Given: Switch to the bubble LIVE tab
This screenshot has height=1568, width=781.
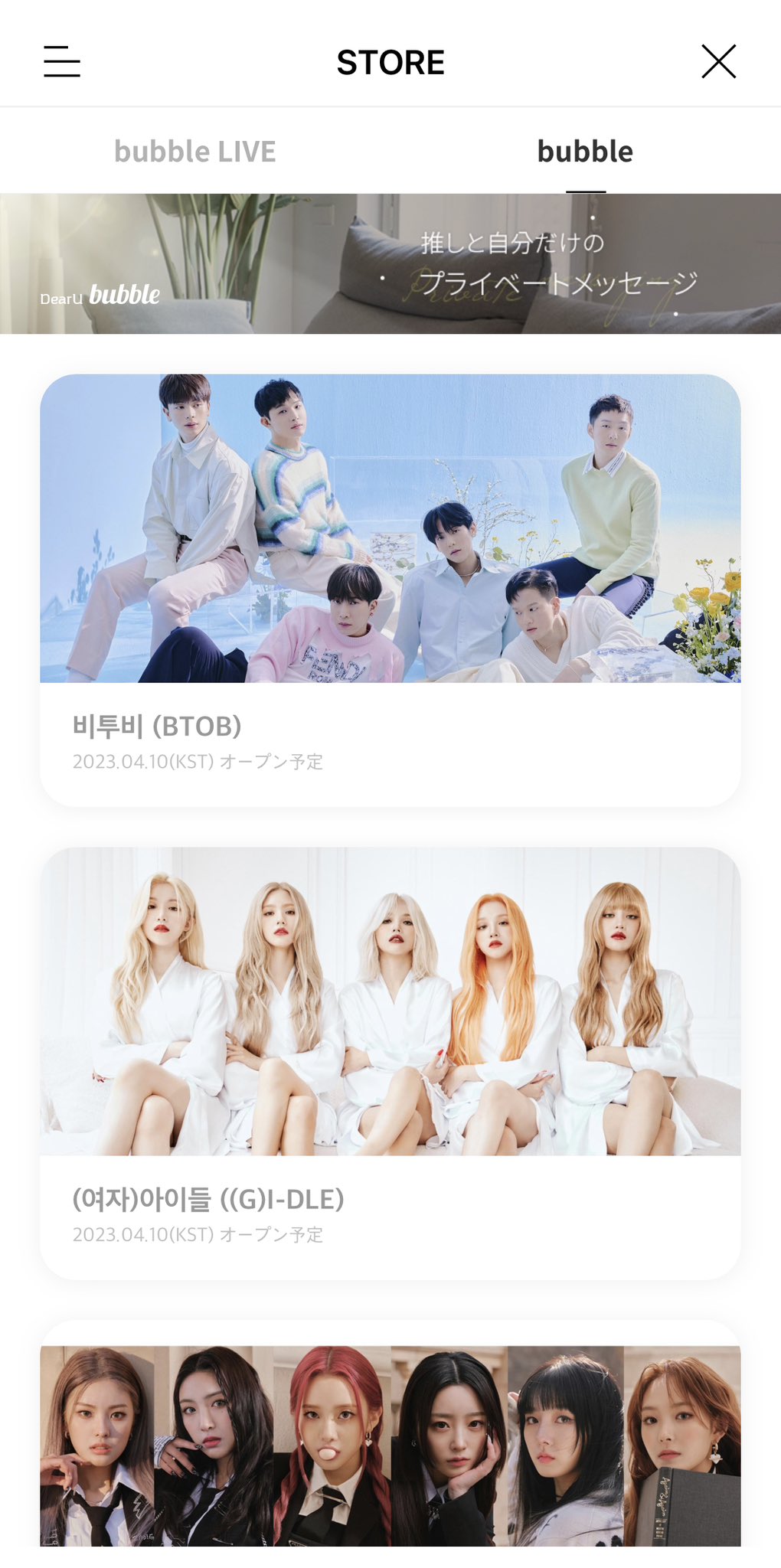Looking at the screenshot, I should [x=194, y=152].
